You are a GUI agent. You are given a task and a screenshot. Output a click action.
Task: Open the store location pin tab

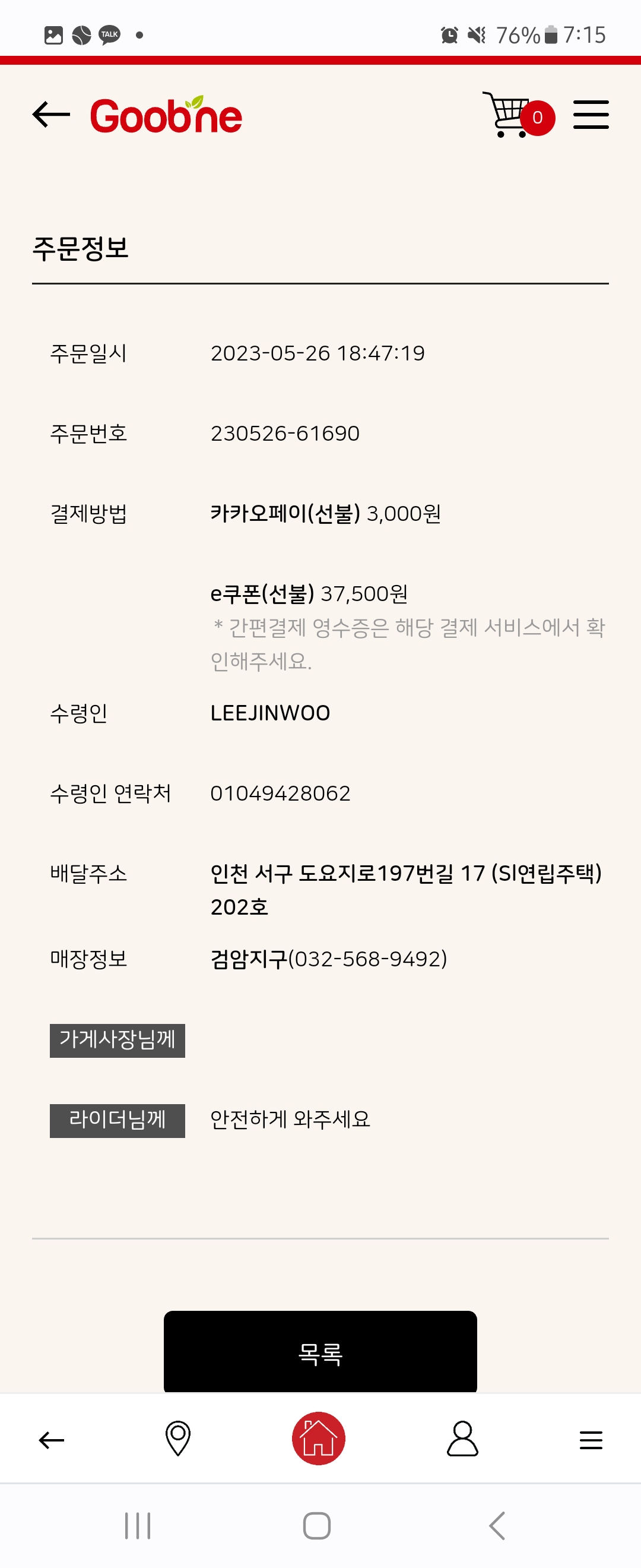[177, 1439]
